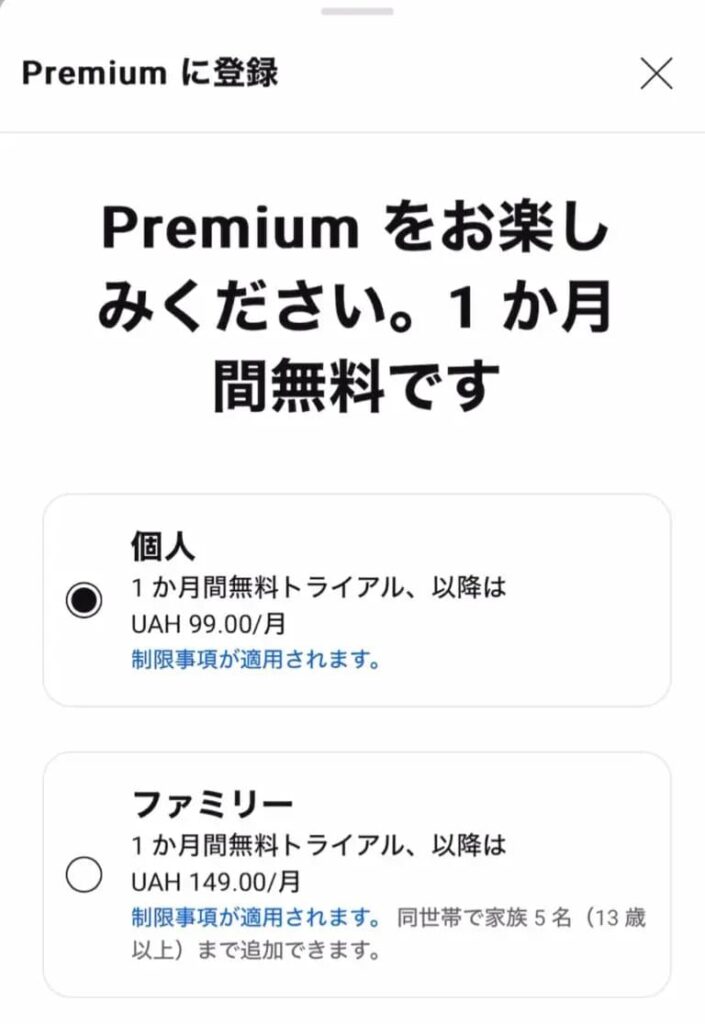
Task: Select the 個人 plan radio button
Action: (x=83, y=600)
